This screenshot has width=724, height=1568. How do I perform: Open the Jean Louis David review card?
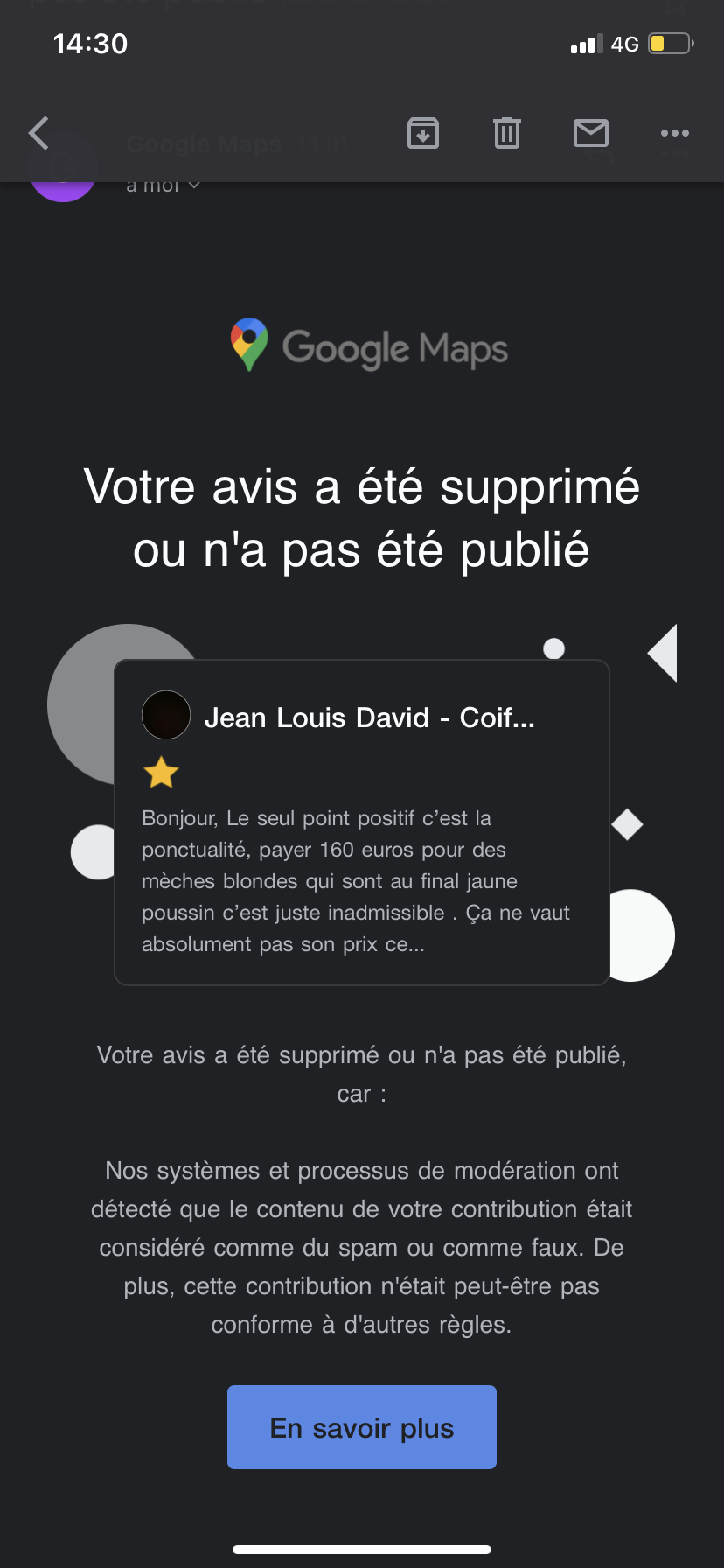coord(361,822)
